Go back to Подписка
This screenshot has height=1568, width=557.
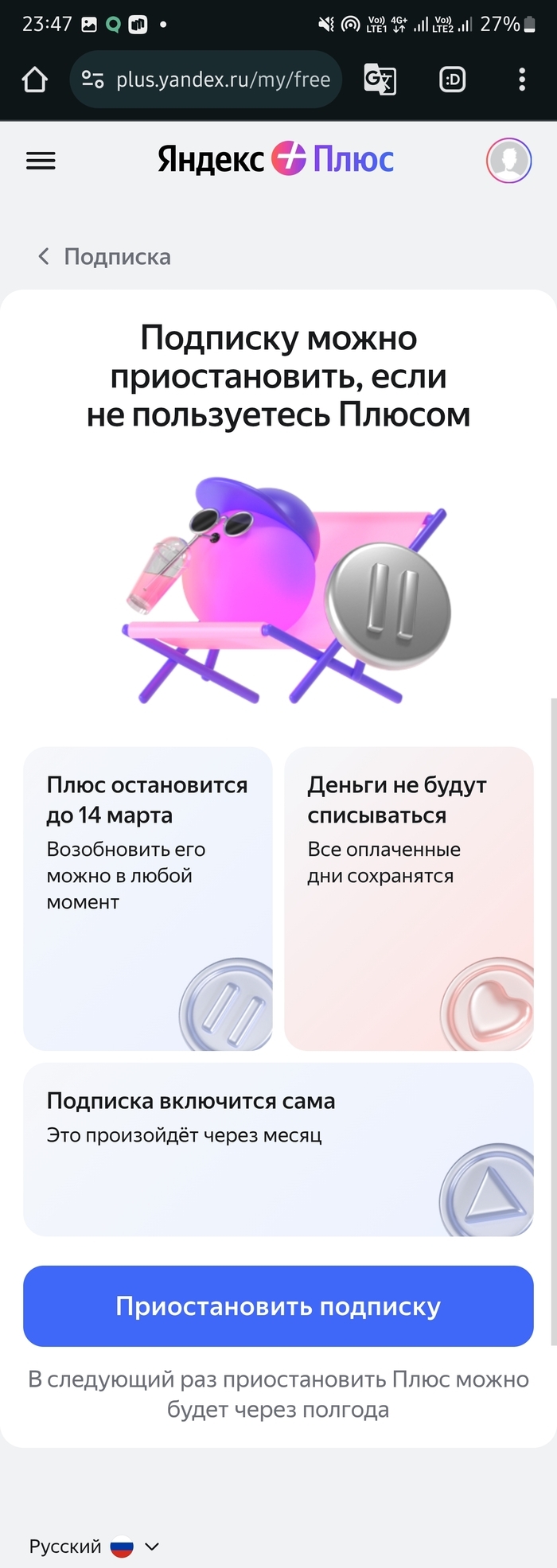pyautogui.click(x=104, y=256)
